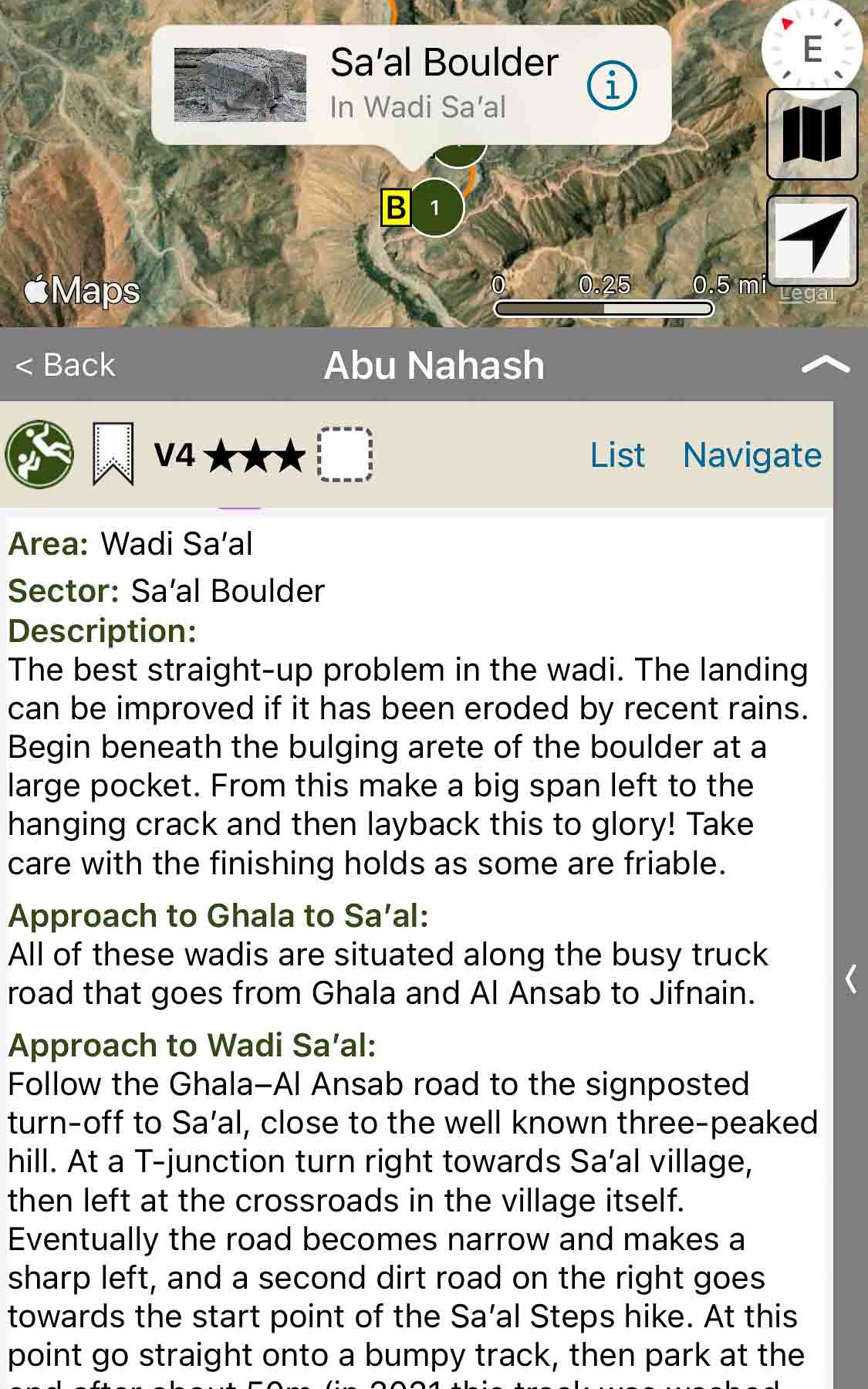
Task: Reset map orientation with the compass
Action: pos(810,49)
